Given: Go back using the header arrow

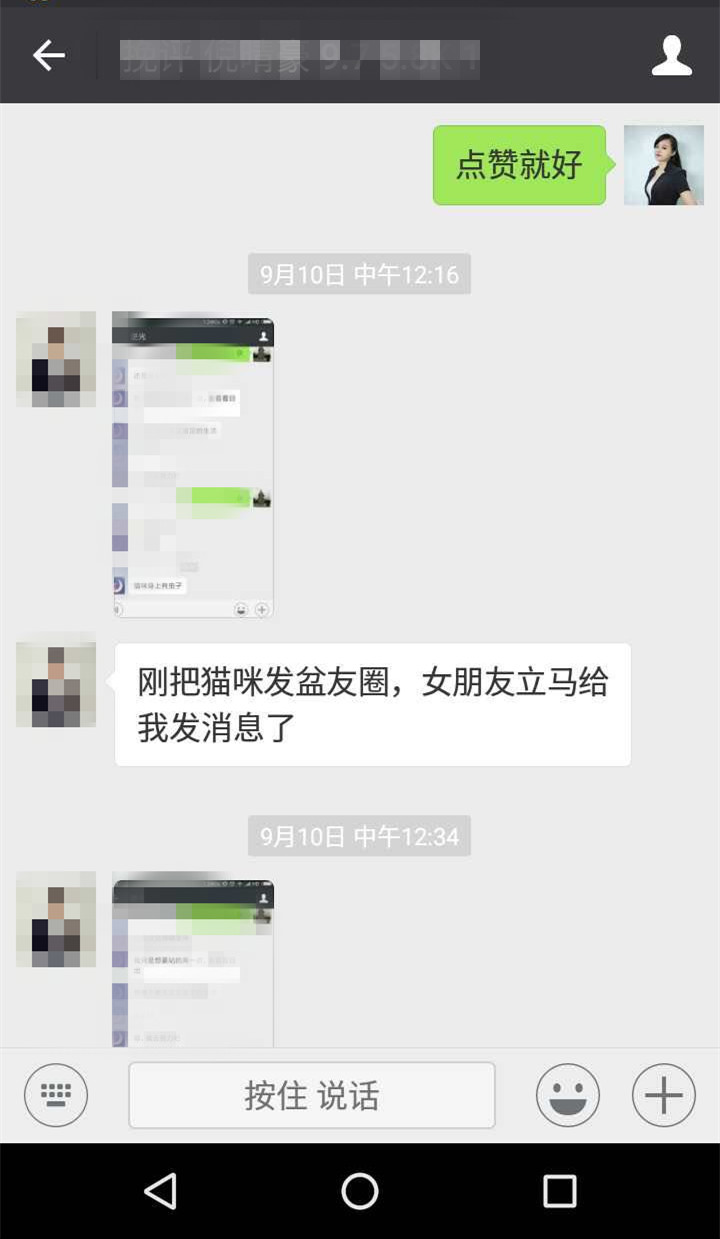Looking at the screenshot, I should tap(48, 56).
